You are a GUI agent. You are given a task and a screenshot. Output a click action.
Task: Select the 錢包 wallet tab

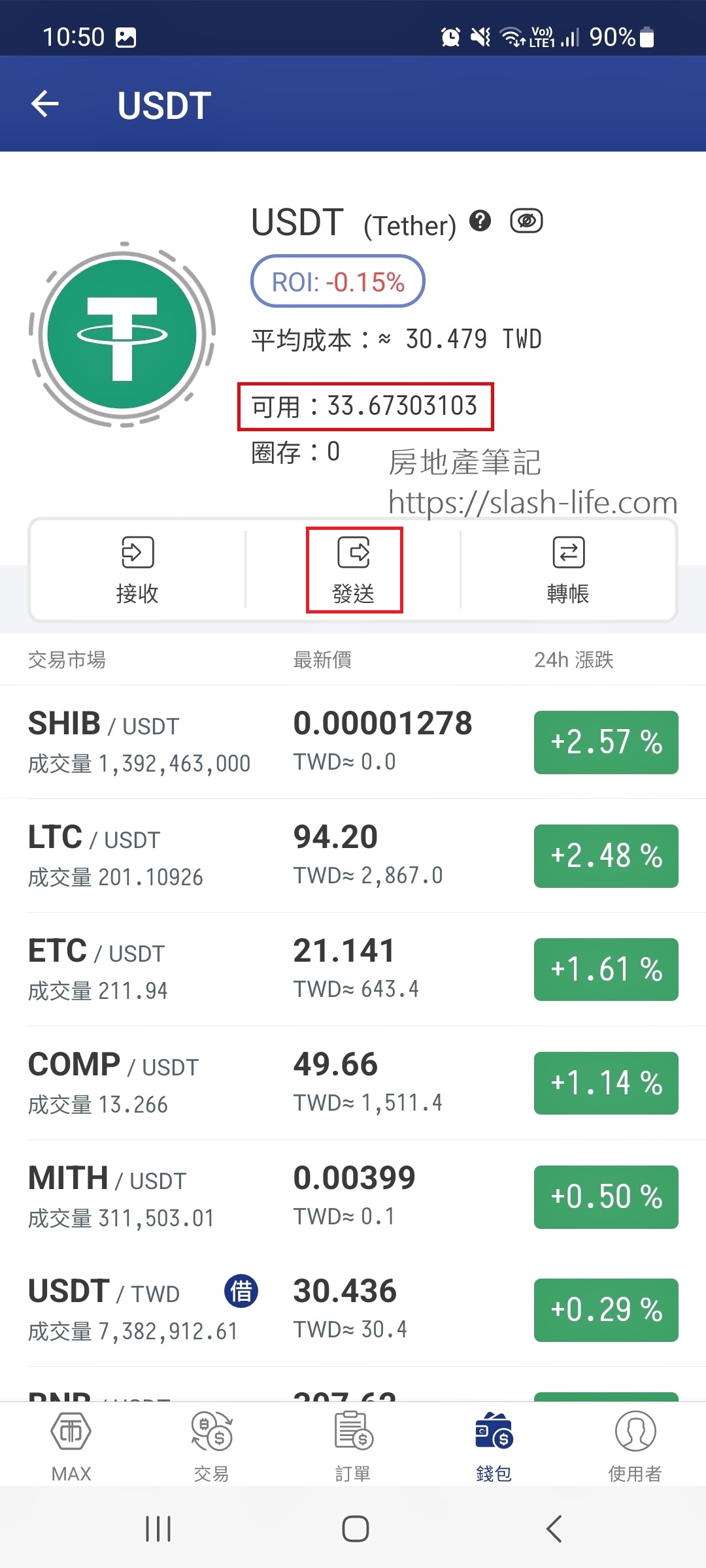494,1445
